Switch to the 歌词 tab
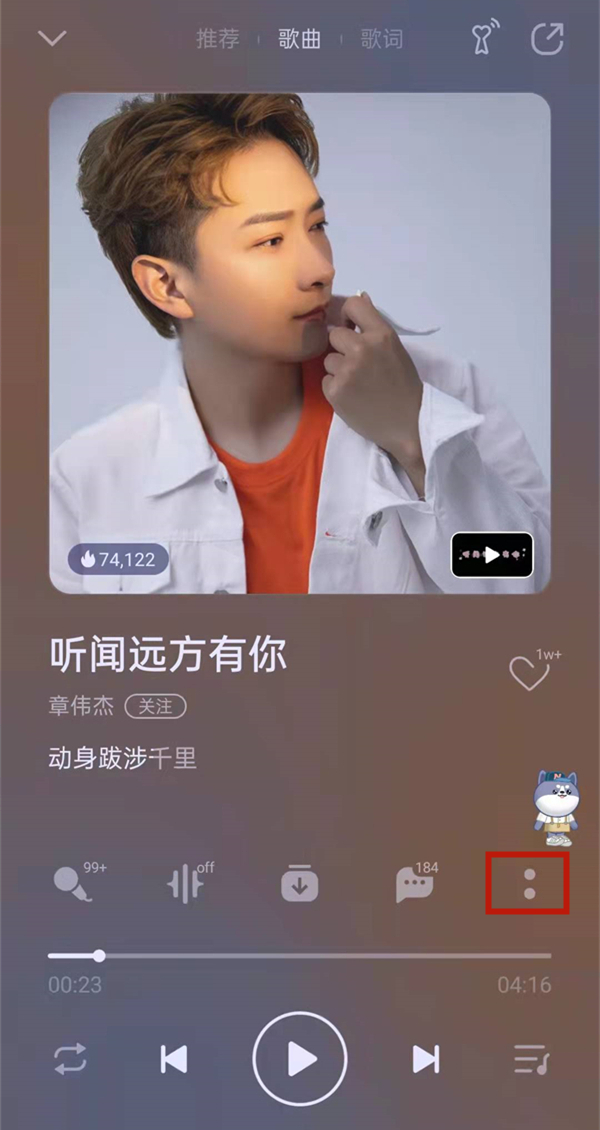 click(x=381, y=39)
